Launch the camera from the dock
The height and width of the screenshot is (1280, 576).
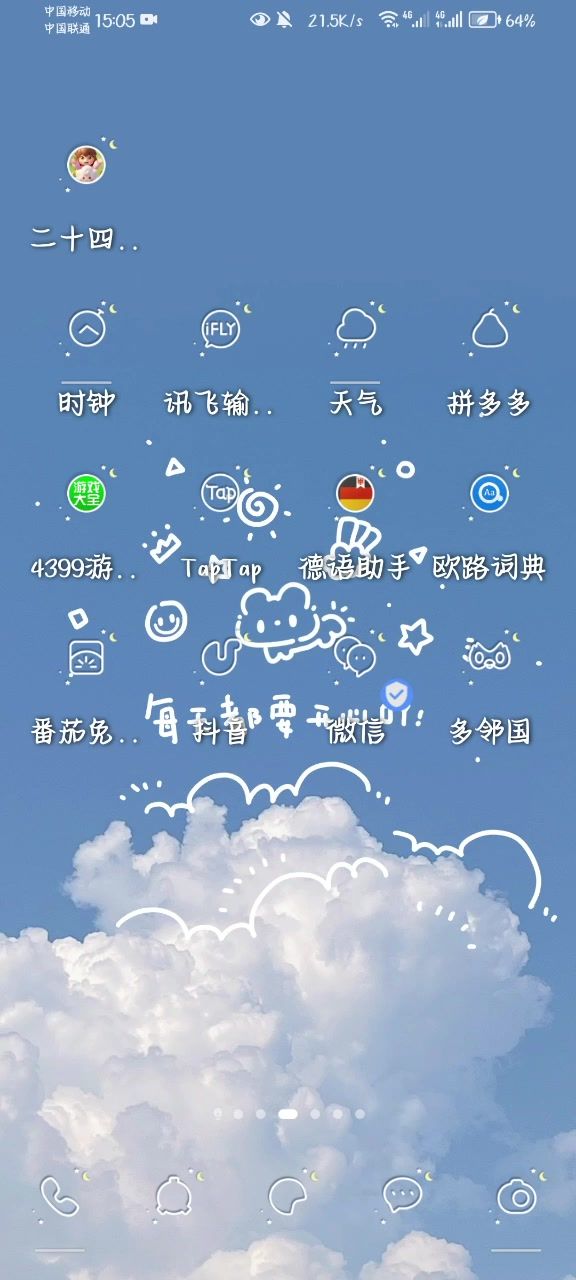tap(517, 1196)
